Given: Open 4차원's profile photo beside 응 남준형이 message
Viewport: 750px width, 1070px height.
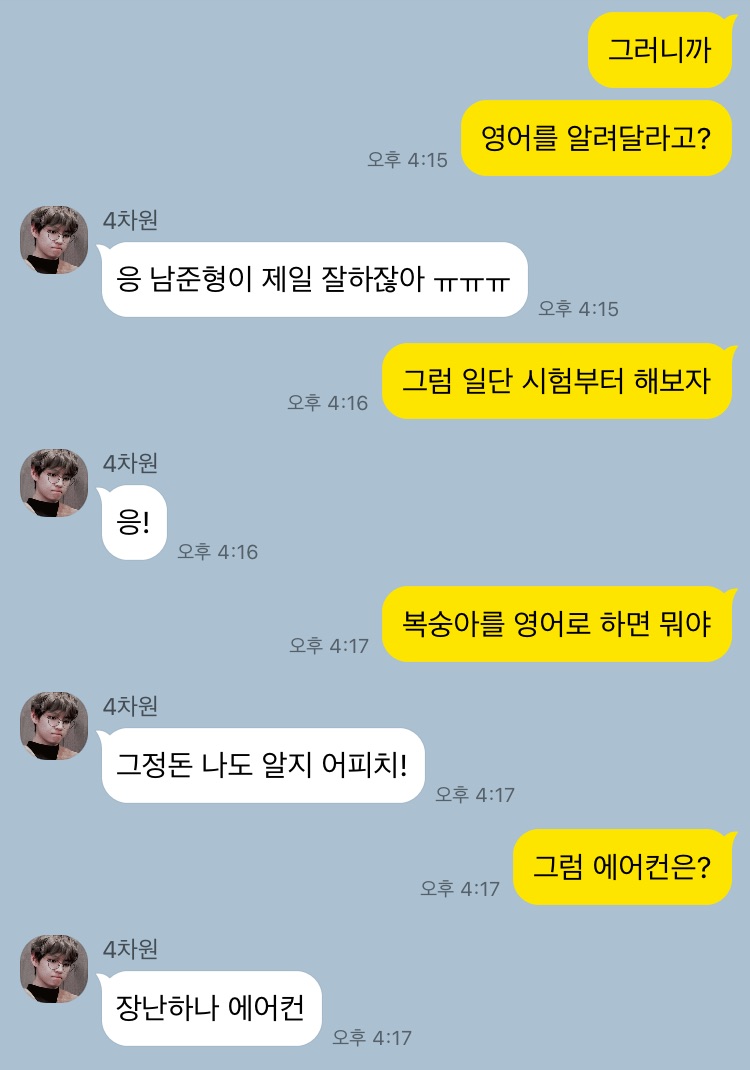Looking at the screenshot, I should click(x=54, y=240).
